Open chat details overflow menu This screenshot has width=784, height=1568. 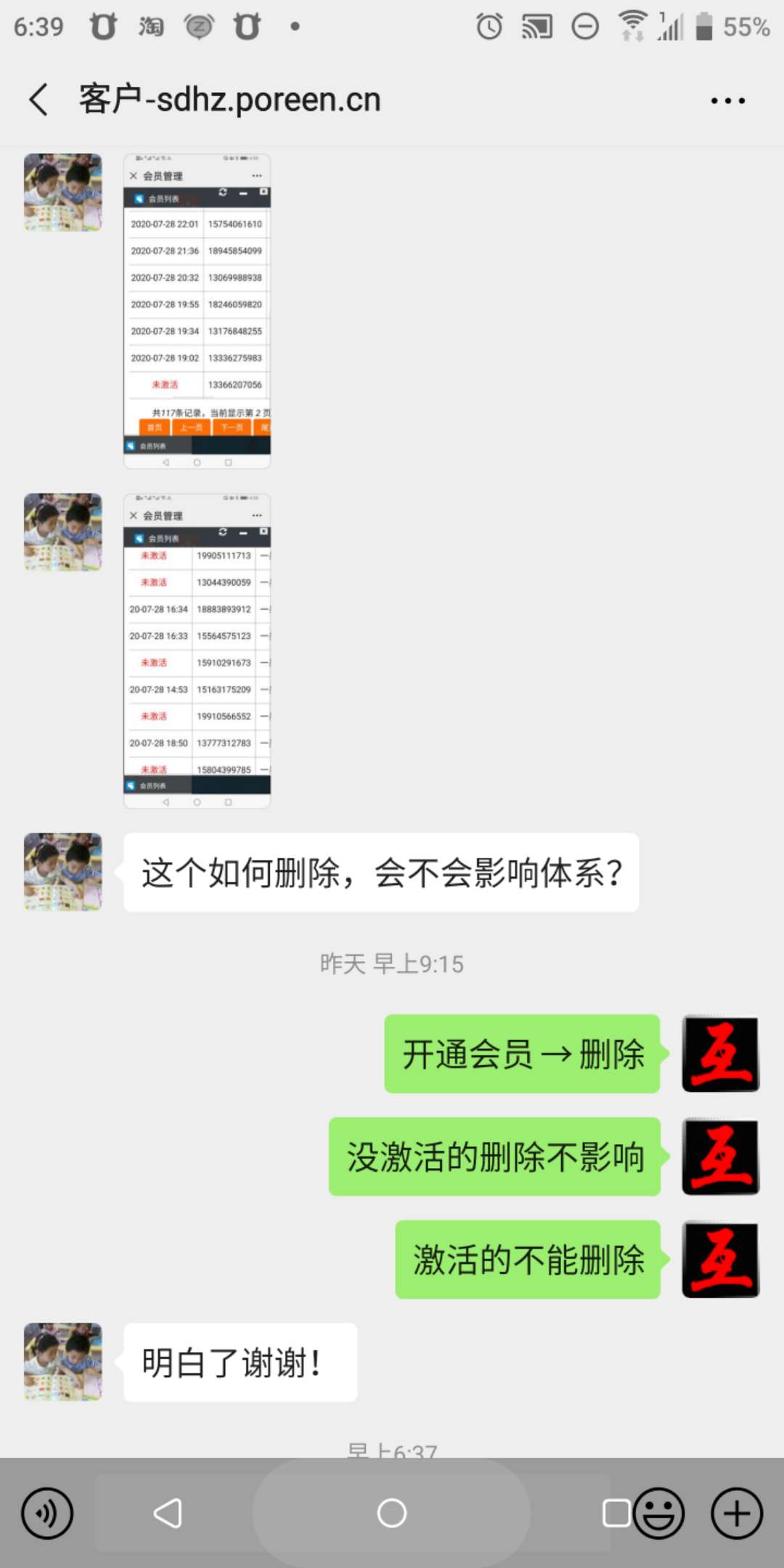click(x=727, y=101)
